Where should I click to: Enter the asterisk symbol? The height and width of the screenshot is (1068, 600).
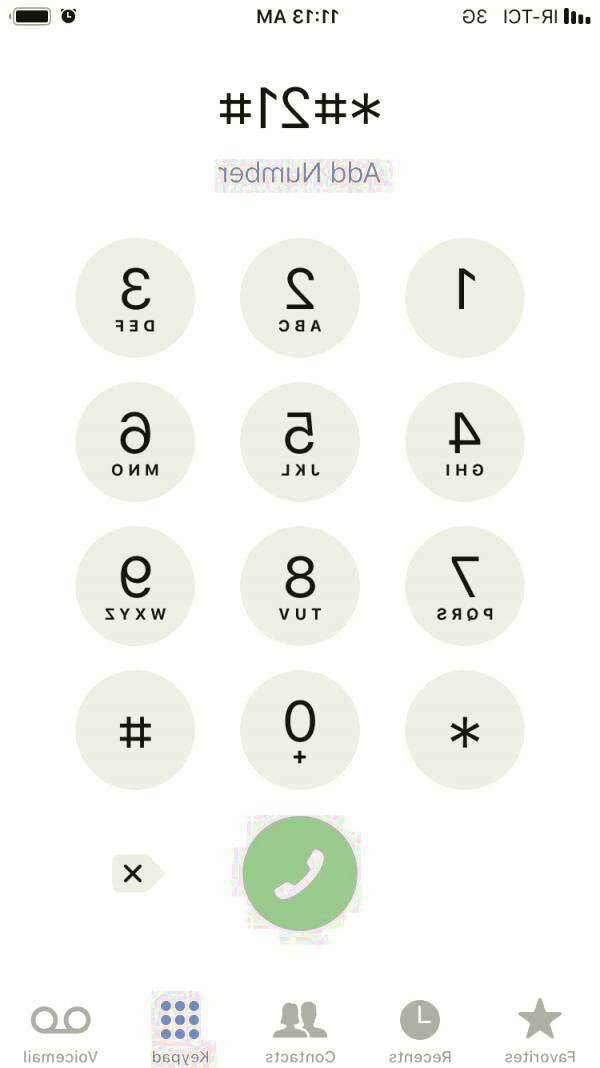pos(464,729)
